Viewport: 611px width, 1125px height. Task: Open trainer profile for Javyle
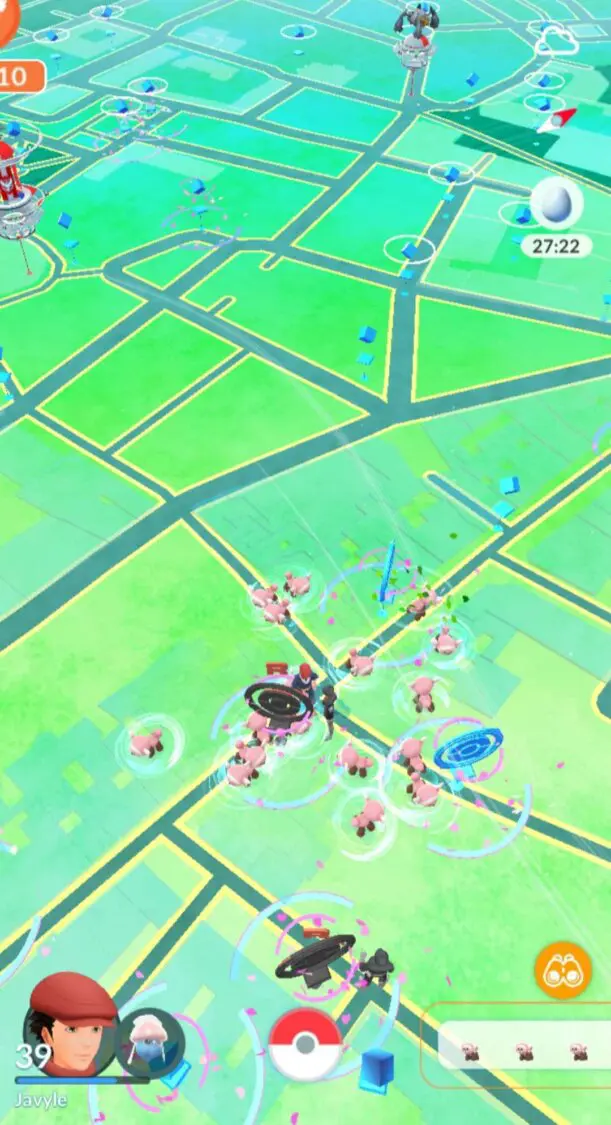click(x=70, y=1026)
